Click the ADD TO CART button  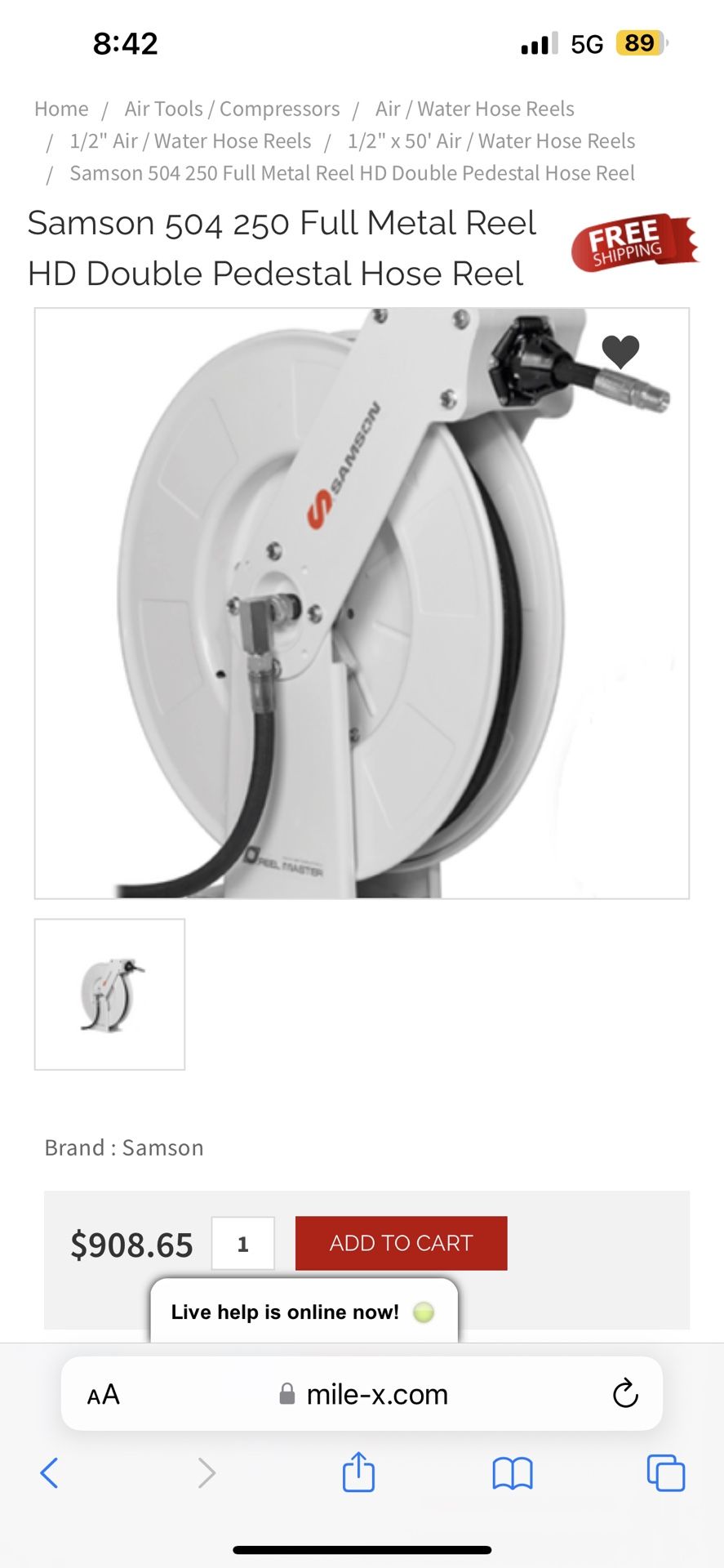401,1243
